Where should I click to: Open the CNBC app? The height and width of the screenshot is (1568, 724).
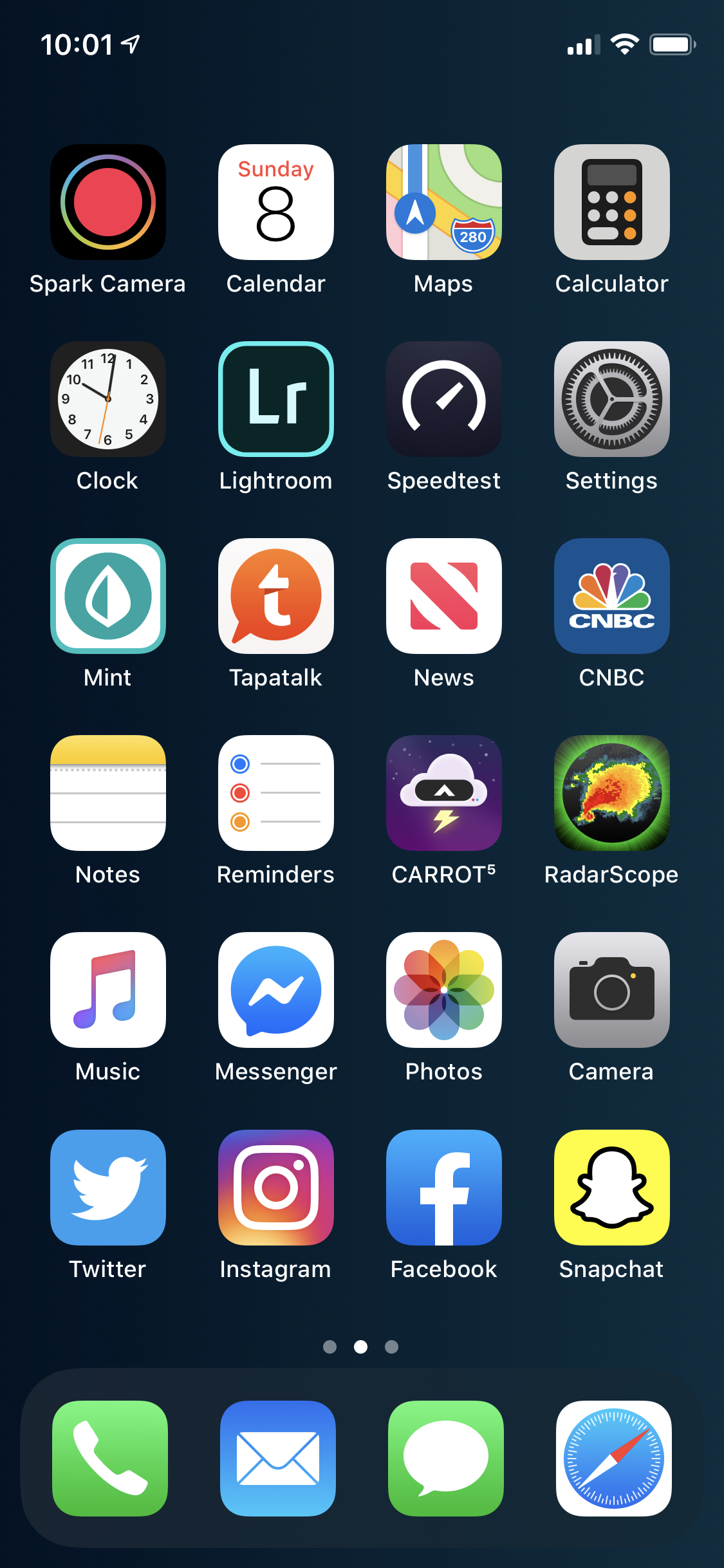pos(612,596)
